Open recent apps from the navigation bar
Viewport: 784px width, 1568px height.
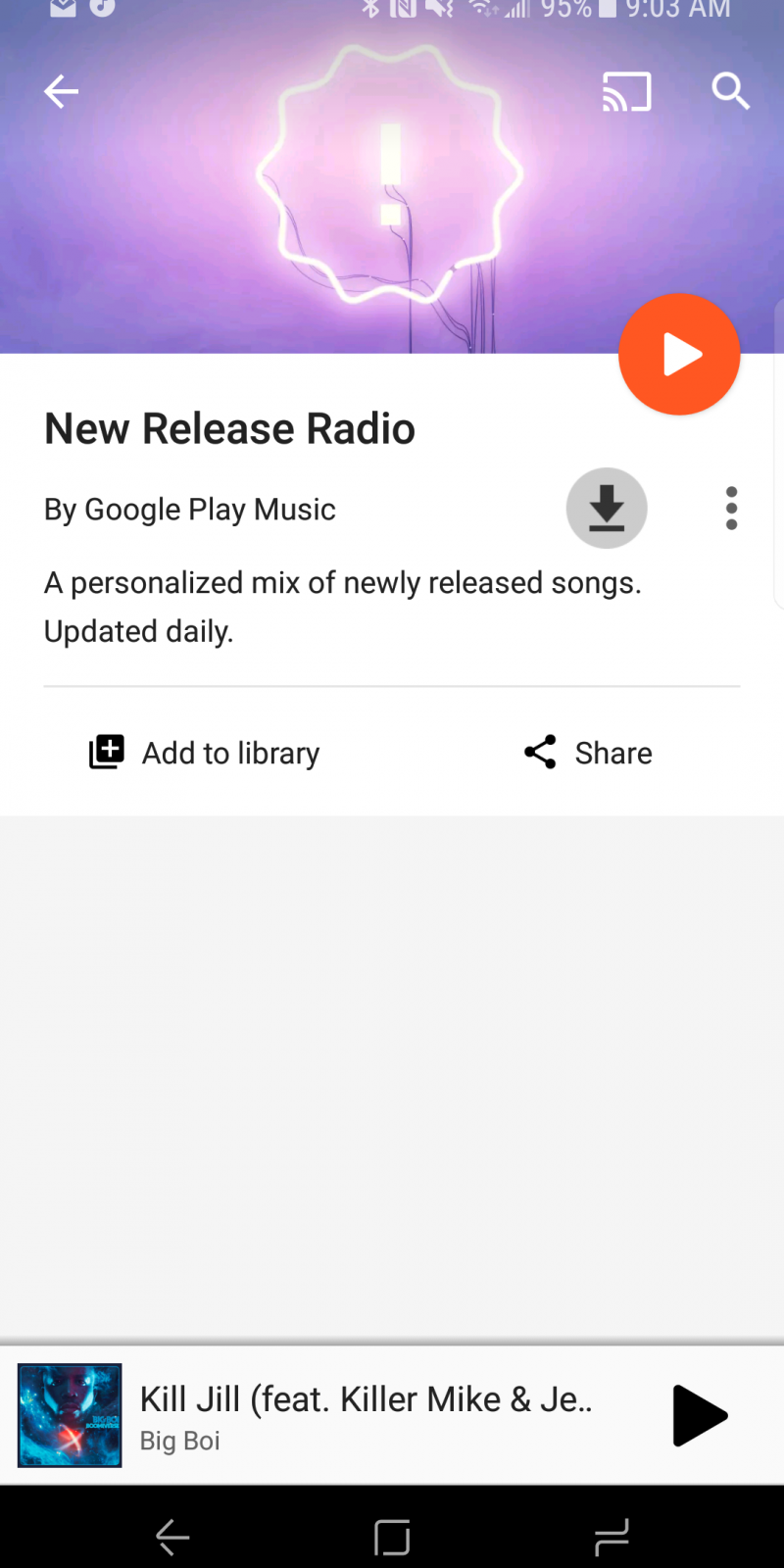coord(612,1538)
